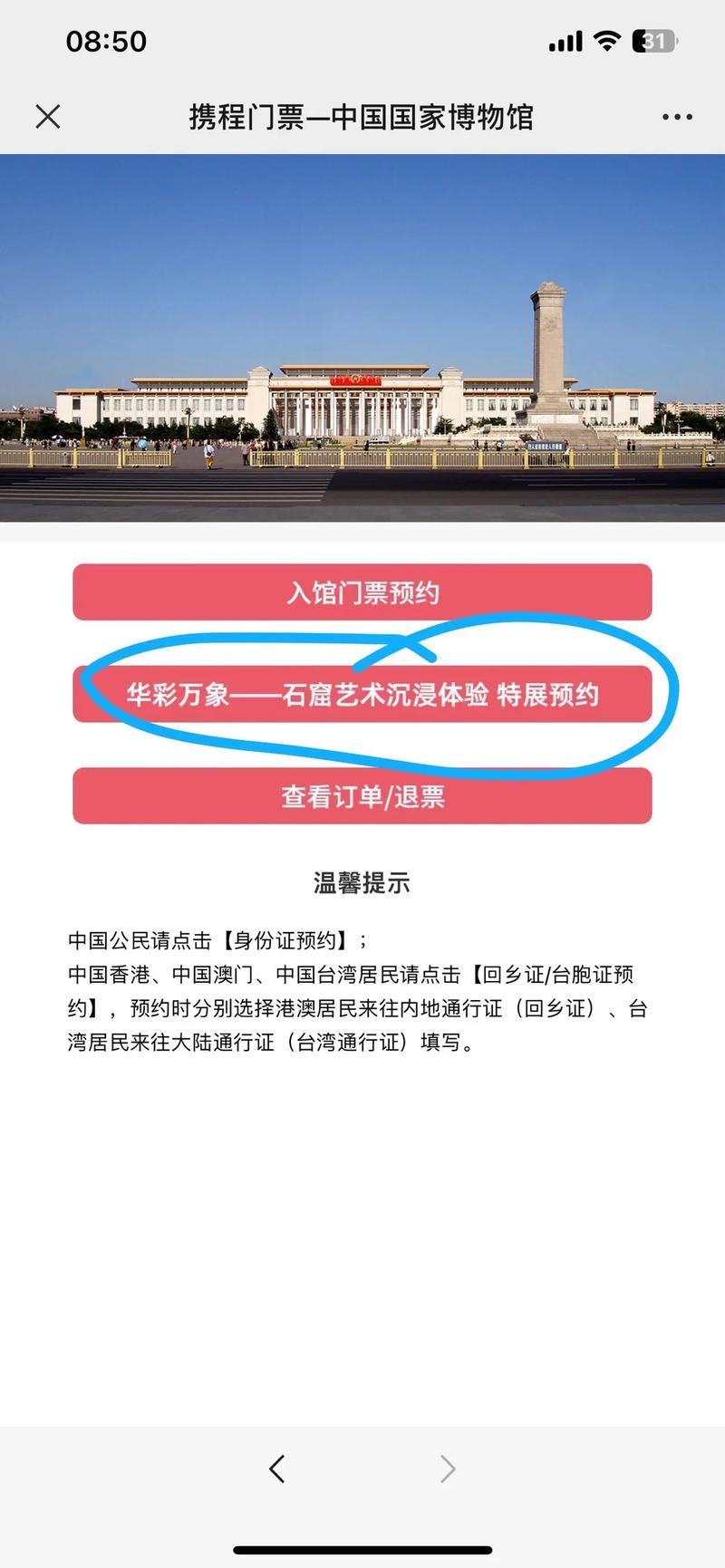Open the three-dot overflow menu

coord(677,117)
